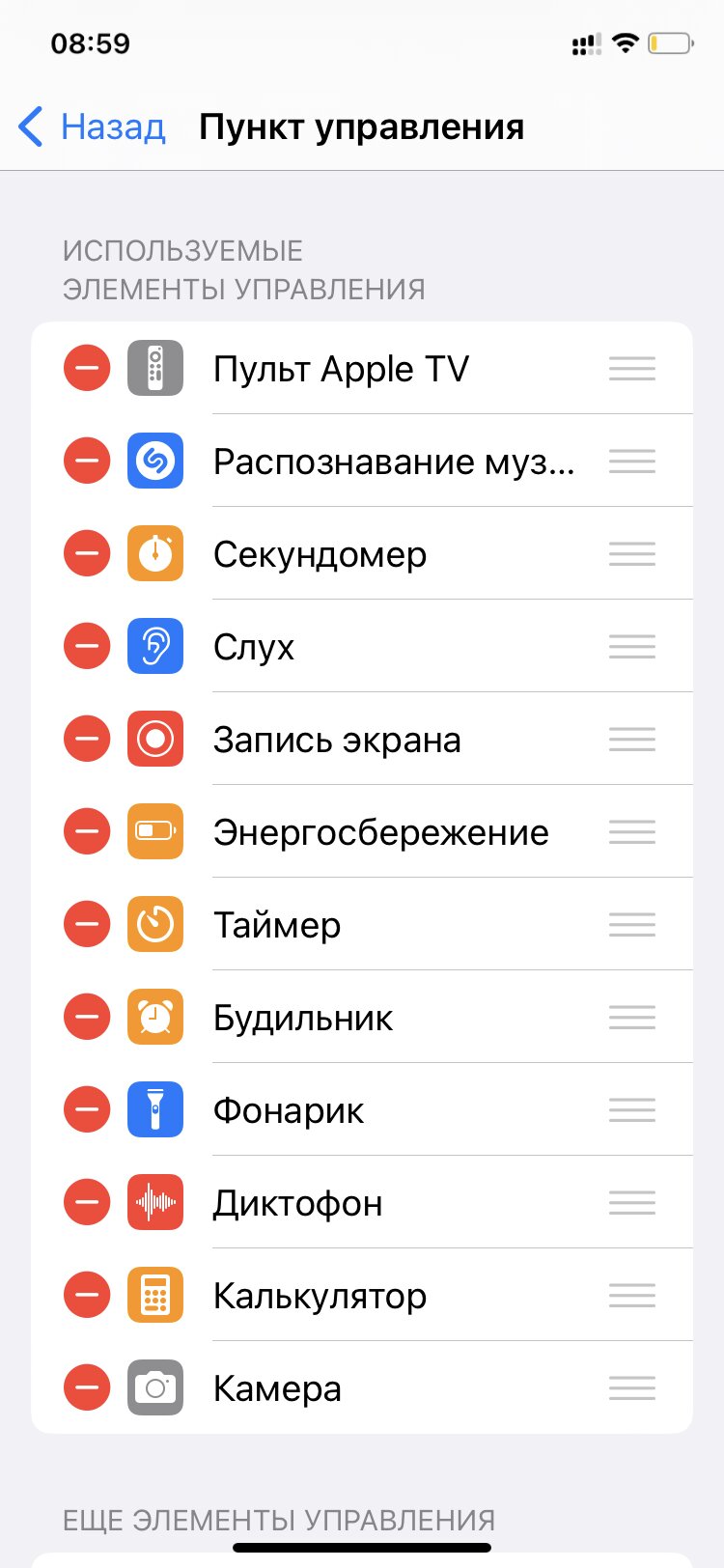Delete the Слух control via minus icon
Viewport: 724px width, 1568px height.
(x=87, y=646)
